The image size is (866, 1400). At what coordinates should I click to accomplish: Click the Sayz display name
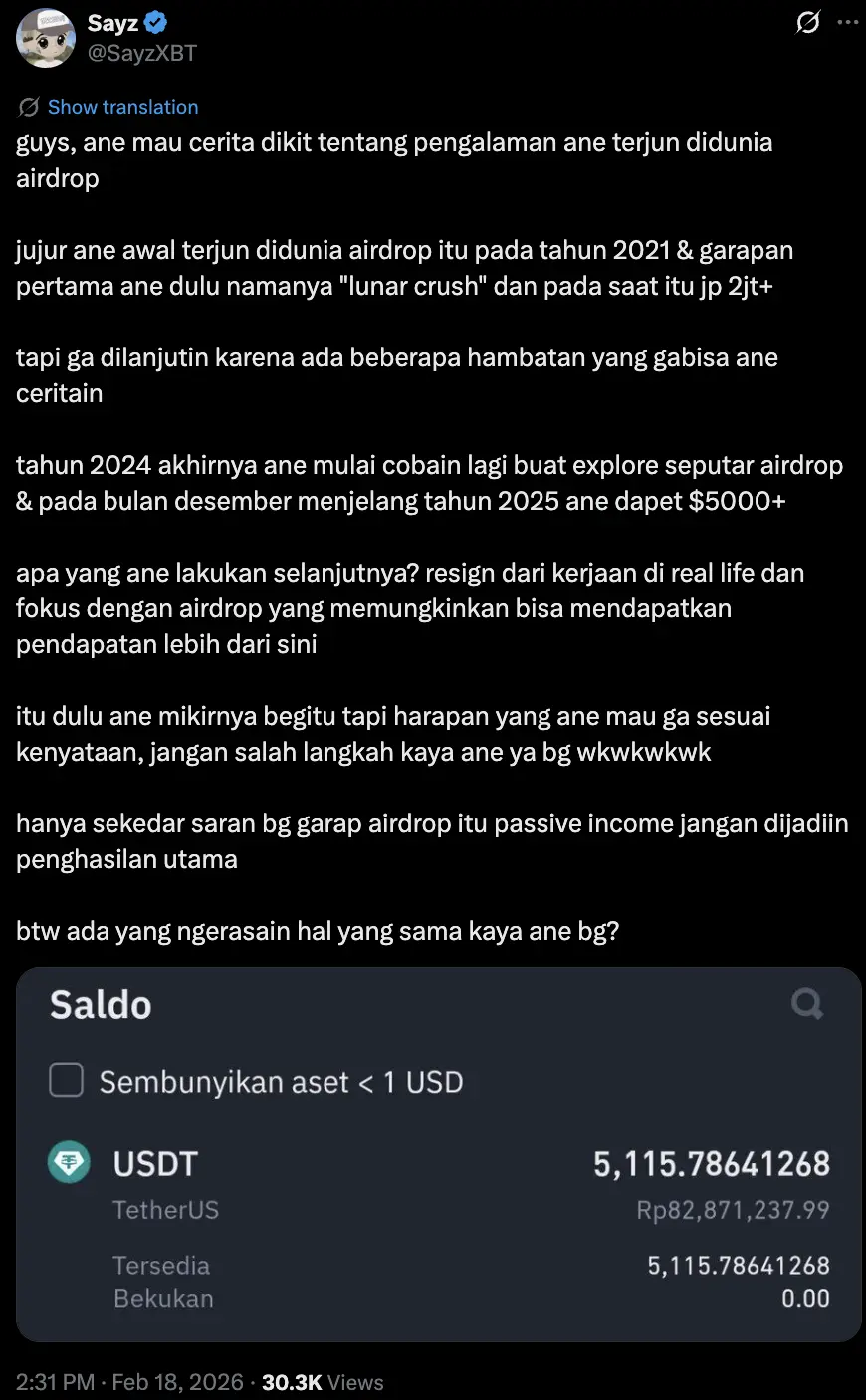112,22
